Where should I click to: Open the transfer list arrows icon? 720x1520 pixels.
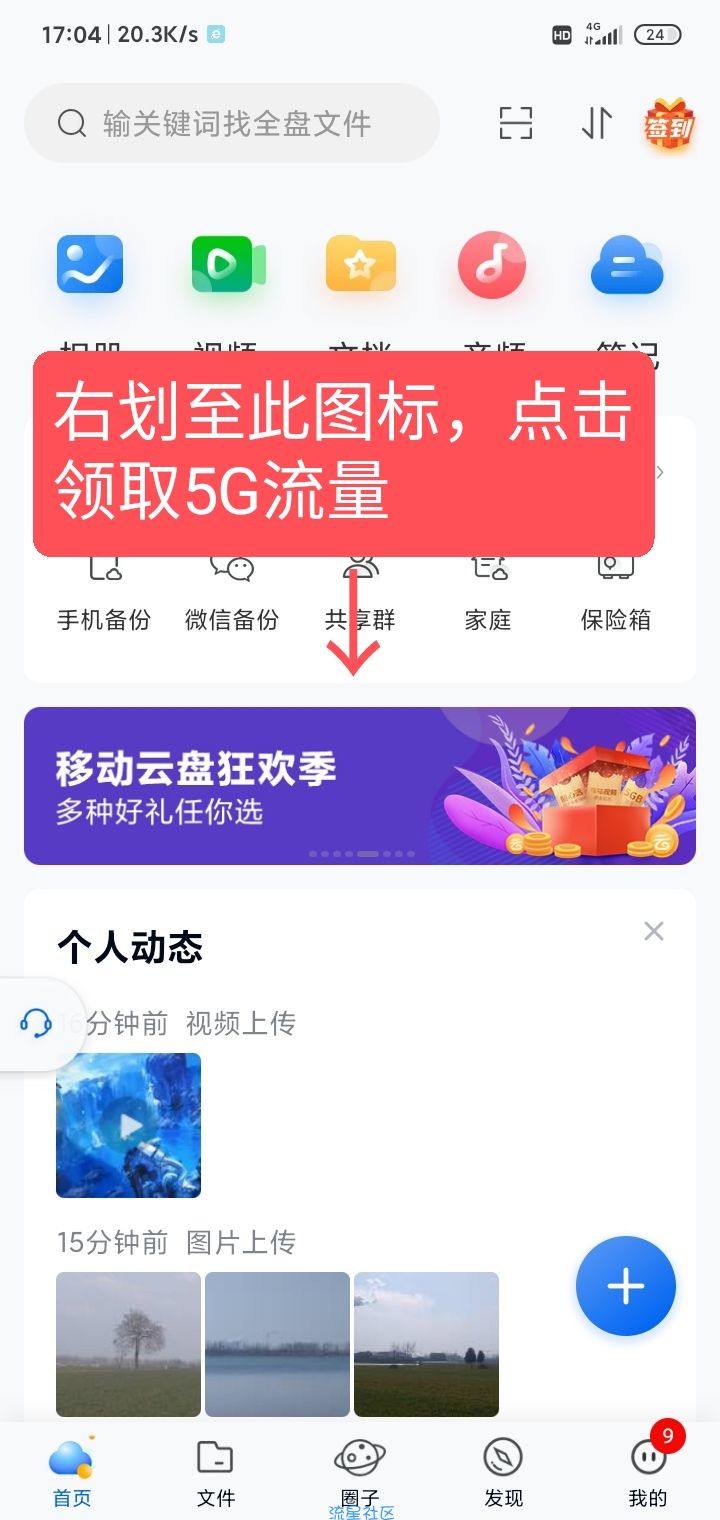(596, 123)
